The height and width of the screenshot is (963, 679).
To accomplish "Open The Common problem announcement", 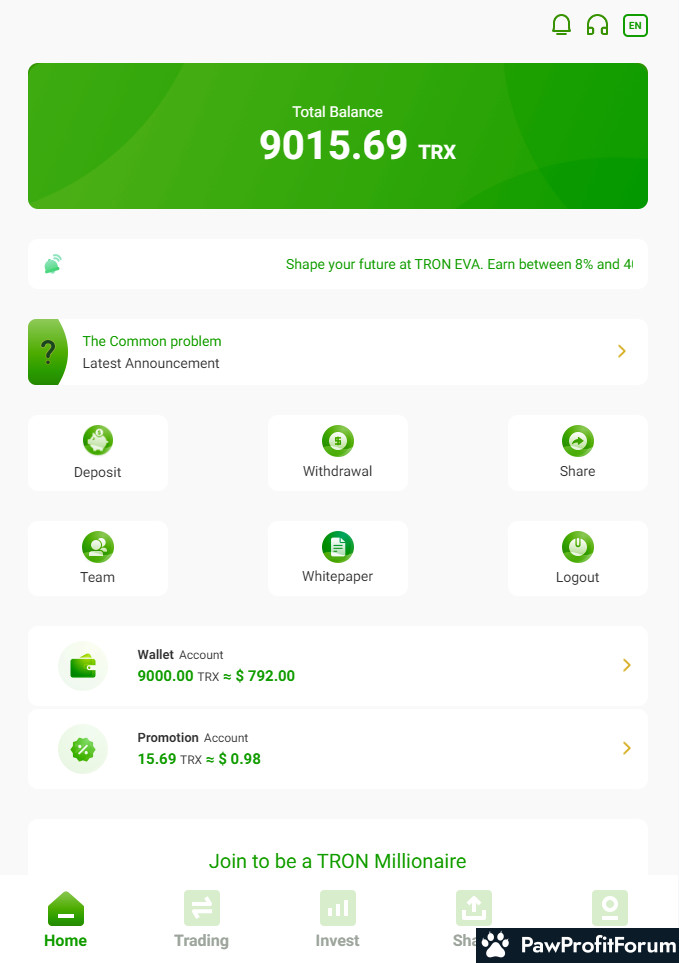I will pos(337,352).
